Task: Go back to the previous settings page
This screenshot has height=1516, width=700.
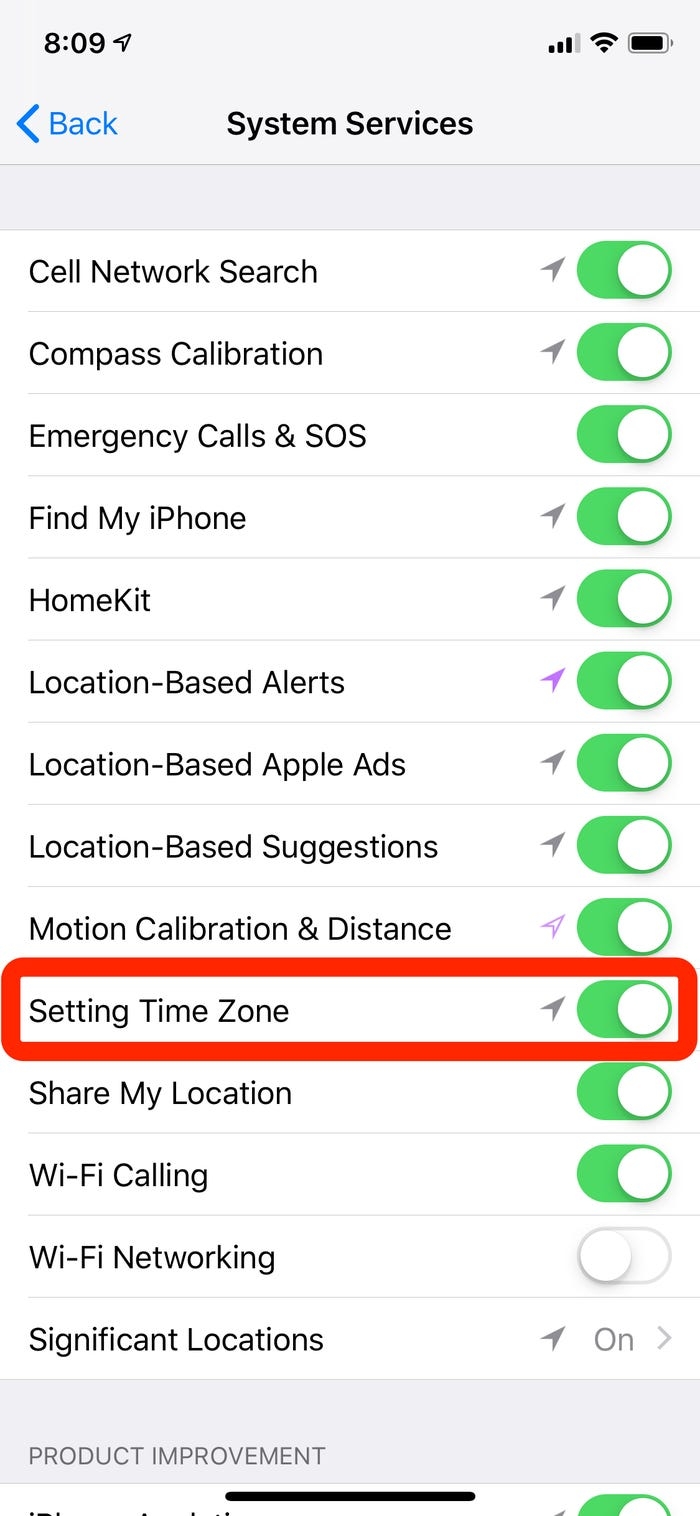Action: (68, 124)
